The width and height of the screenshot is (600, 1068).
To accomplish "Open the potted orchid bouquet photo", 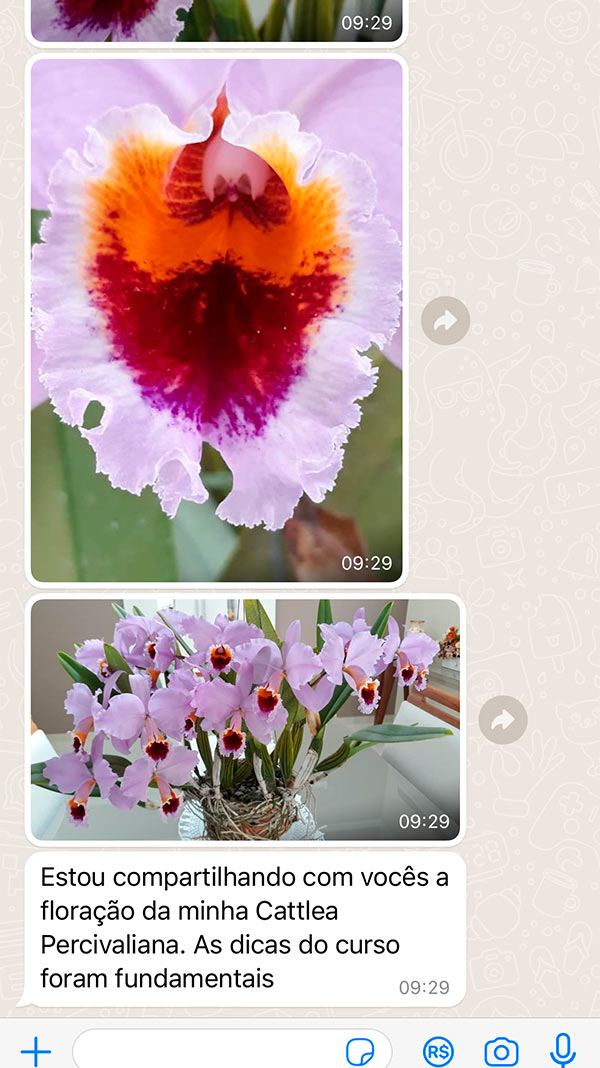I will pos(245,719).
